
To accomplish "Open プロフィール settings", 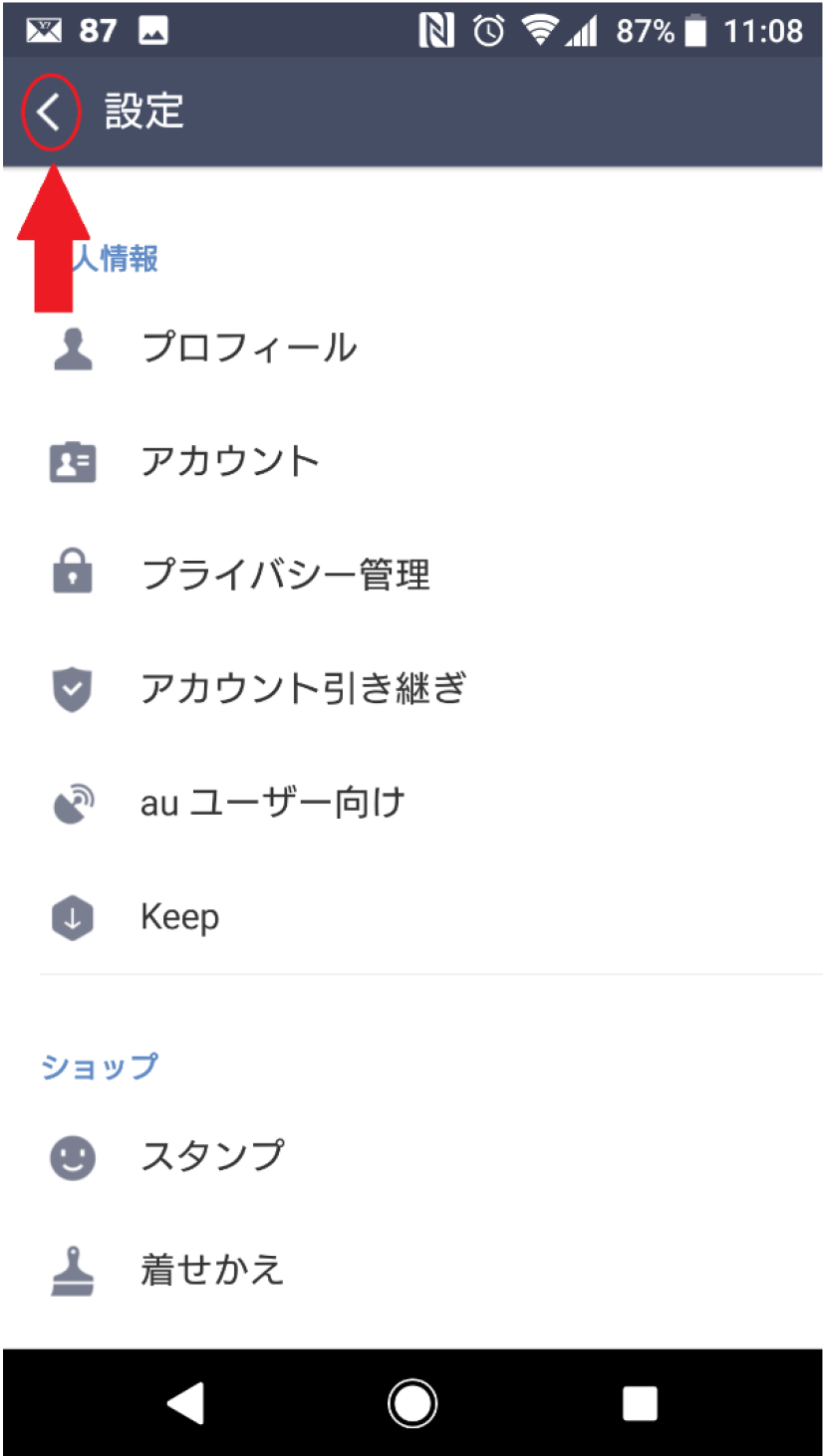I will [x=411, y=348].
